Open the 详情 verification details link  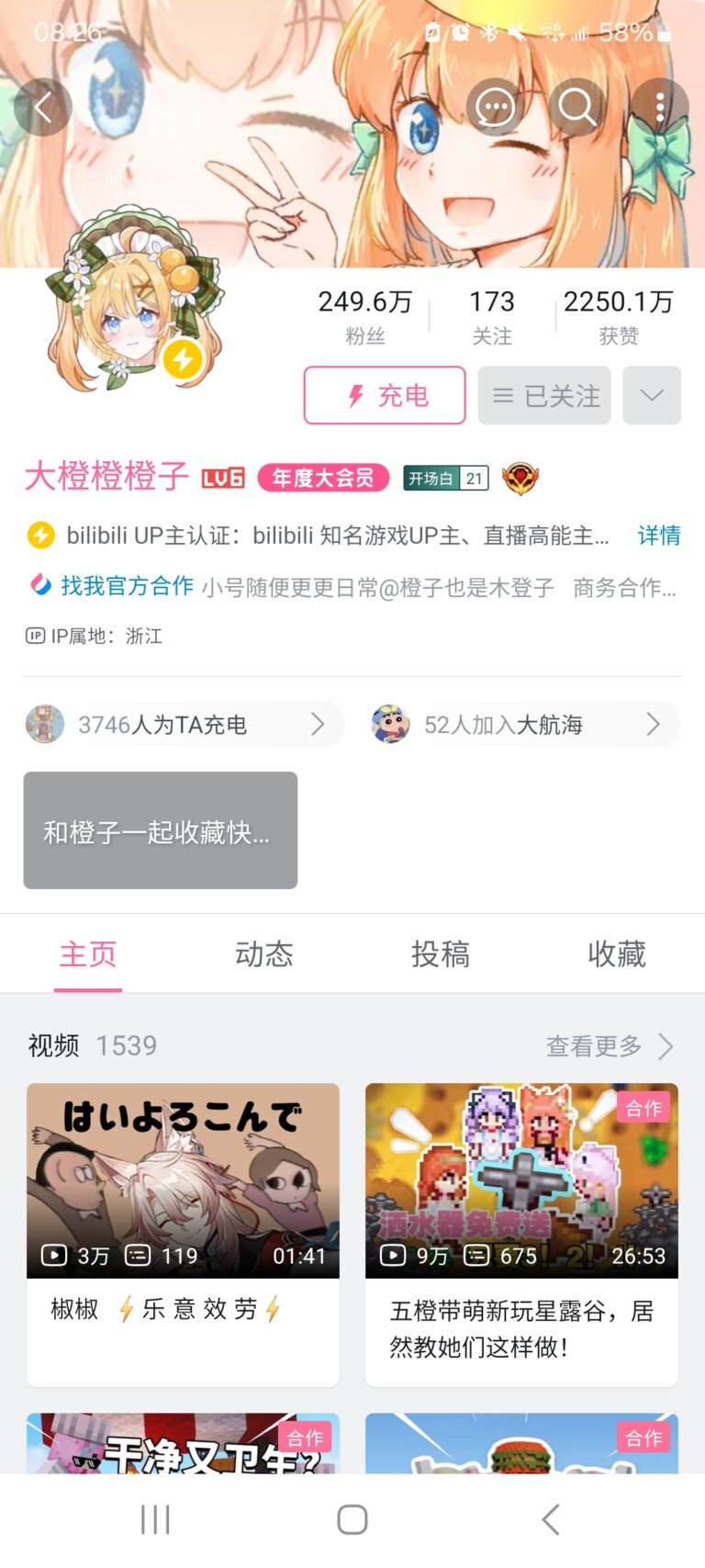659,536
